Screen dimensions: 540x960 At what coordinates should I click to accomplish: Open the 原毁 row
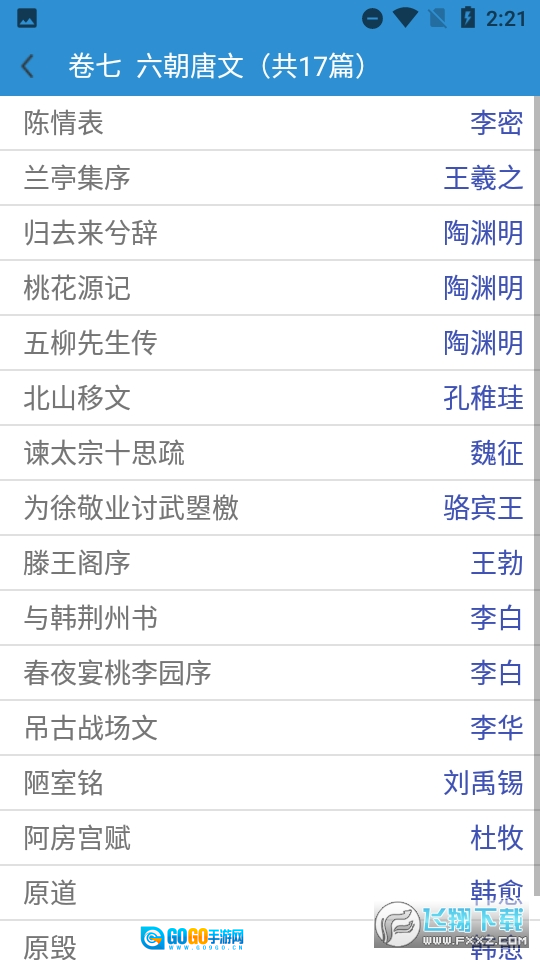pyautogui.click(x=268, y=940)
